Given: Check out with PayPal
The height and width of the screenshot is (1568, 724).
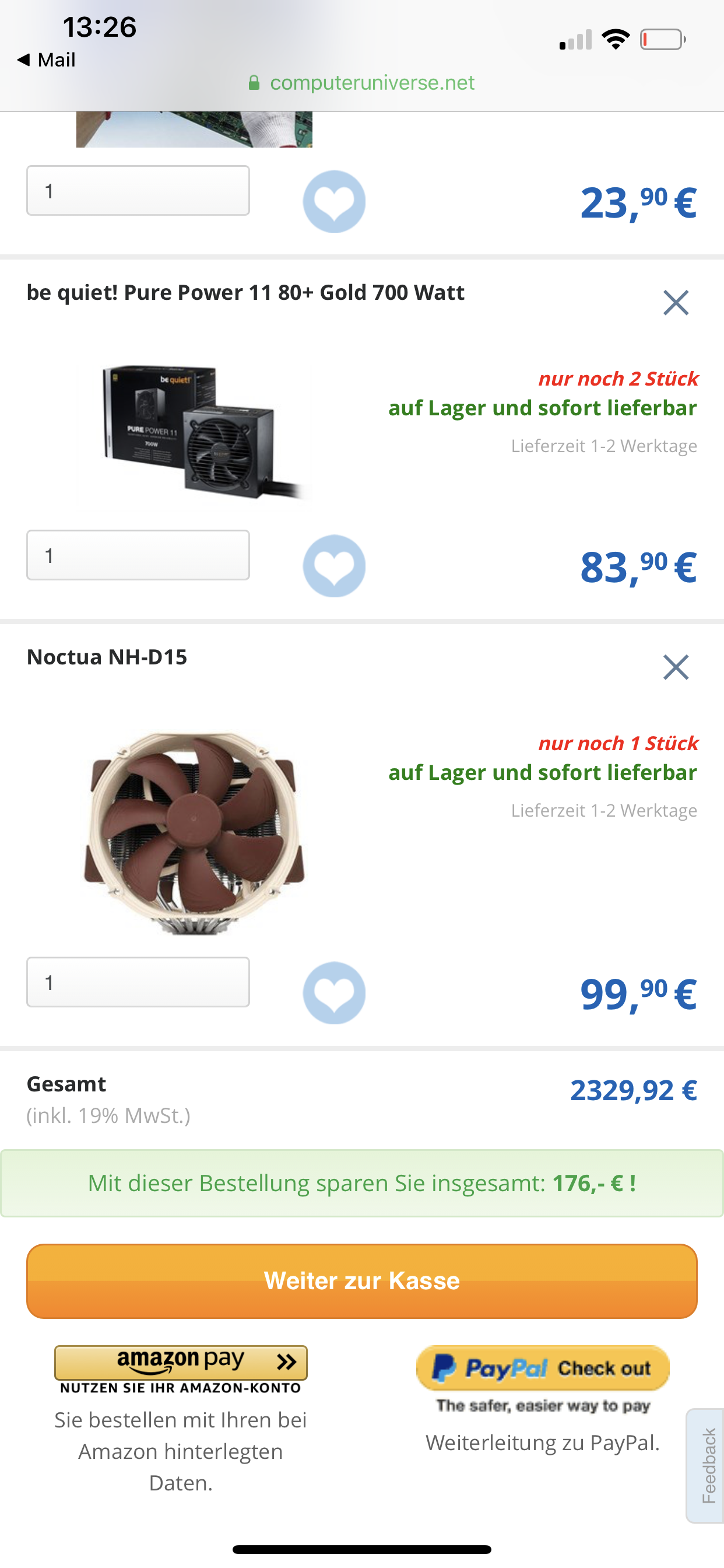Looking at the screenshot, I should pos(542,1368).
